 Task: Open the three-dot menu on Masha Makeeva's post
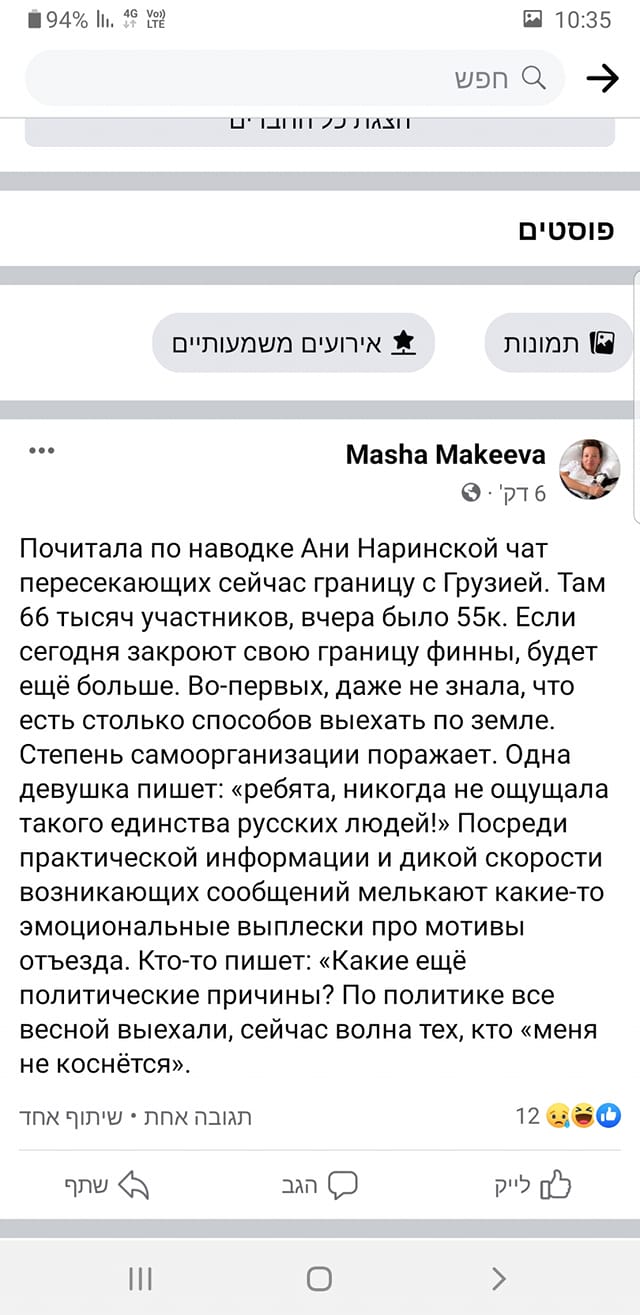tap(41, 451)
